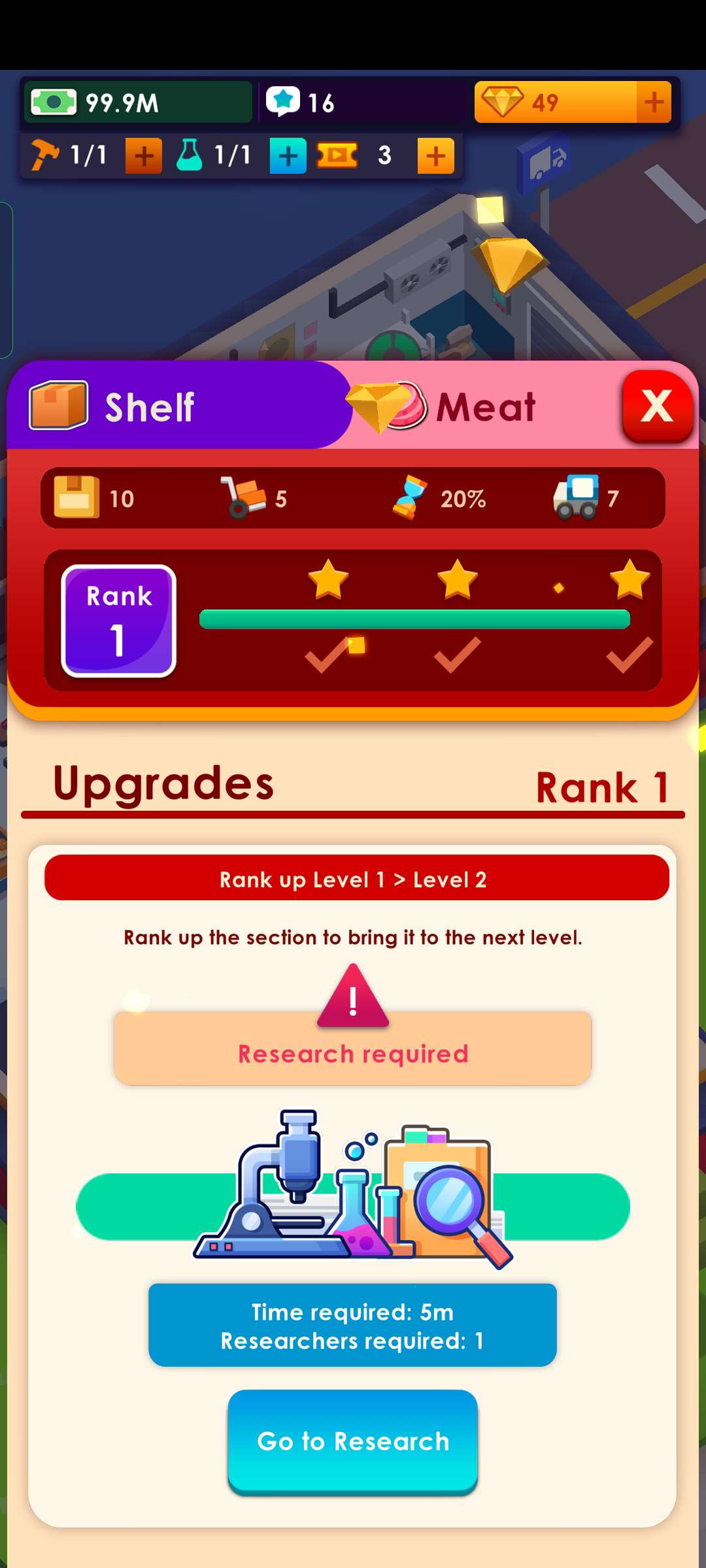
Task: Add more gems with the plus button
Action: pos(654,103)
